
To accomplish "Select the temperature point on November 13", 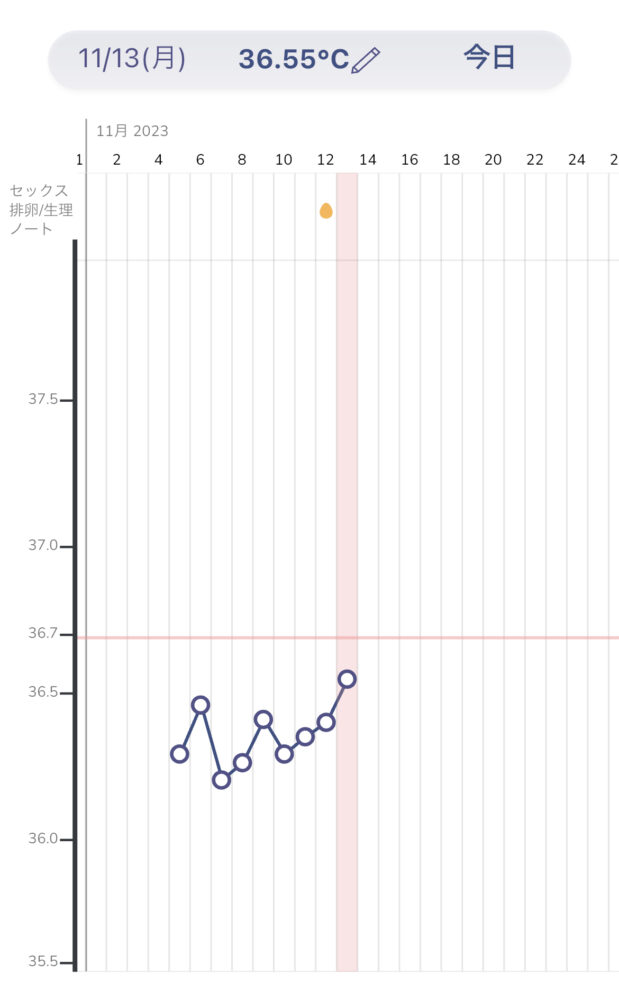I will point(347,679).
